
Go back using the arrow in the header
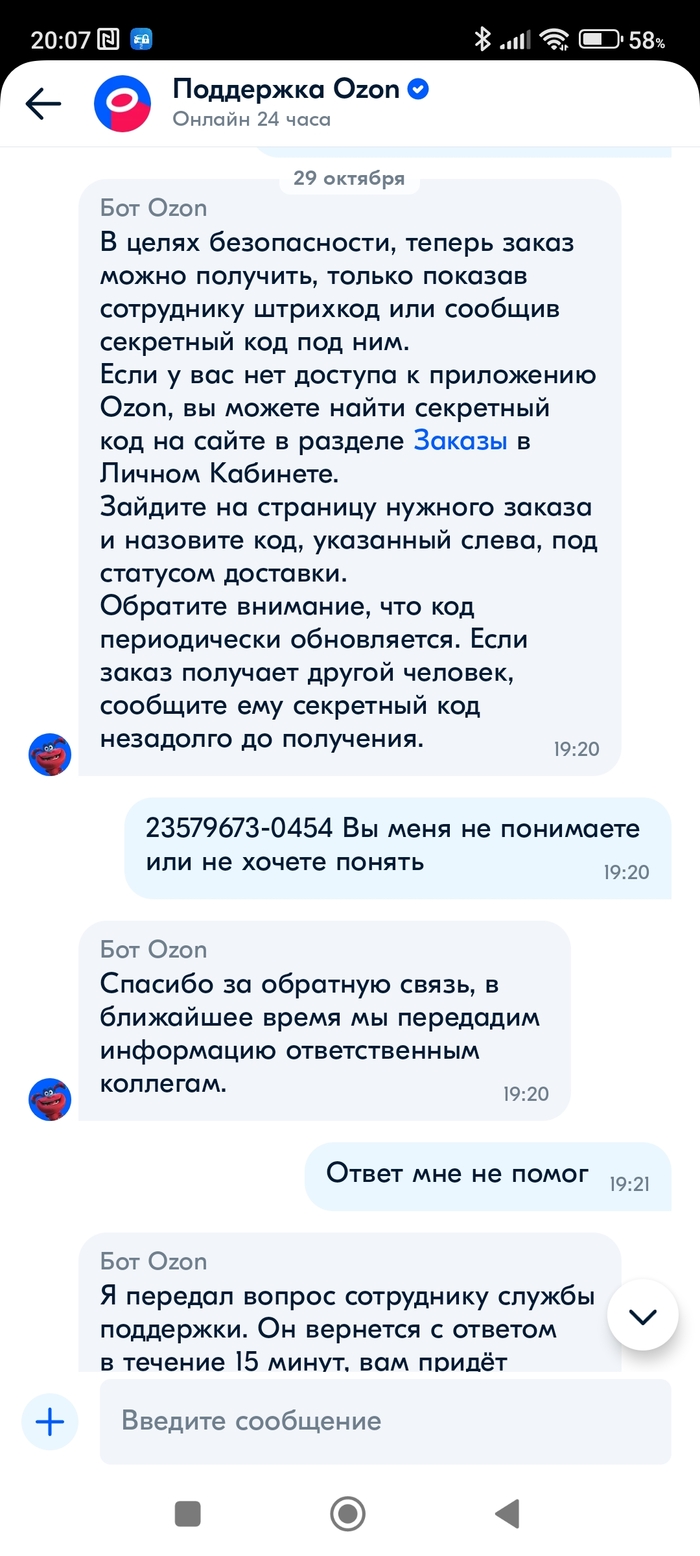(43, 103)
